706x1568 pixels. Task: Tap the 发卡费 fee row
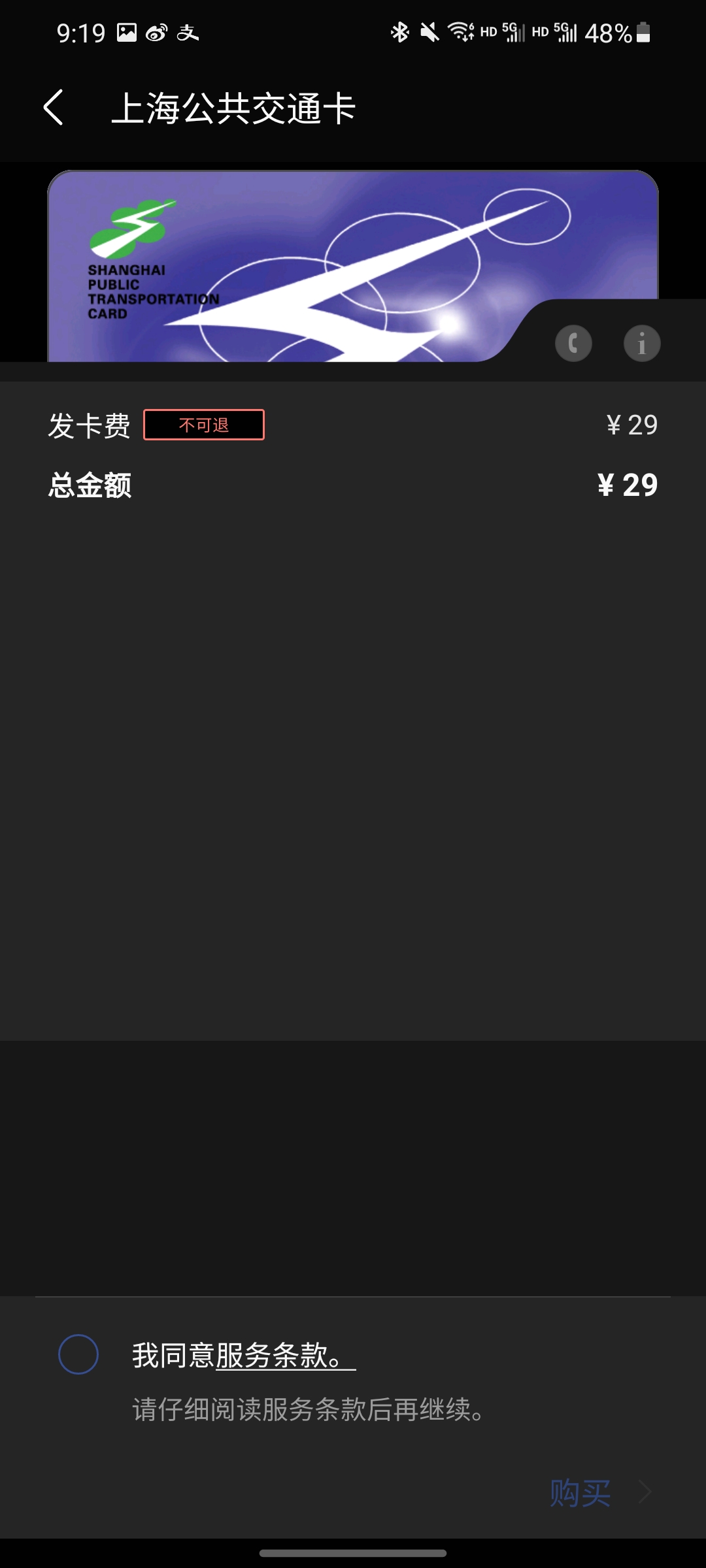89,424
